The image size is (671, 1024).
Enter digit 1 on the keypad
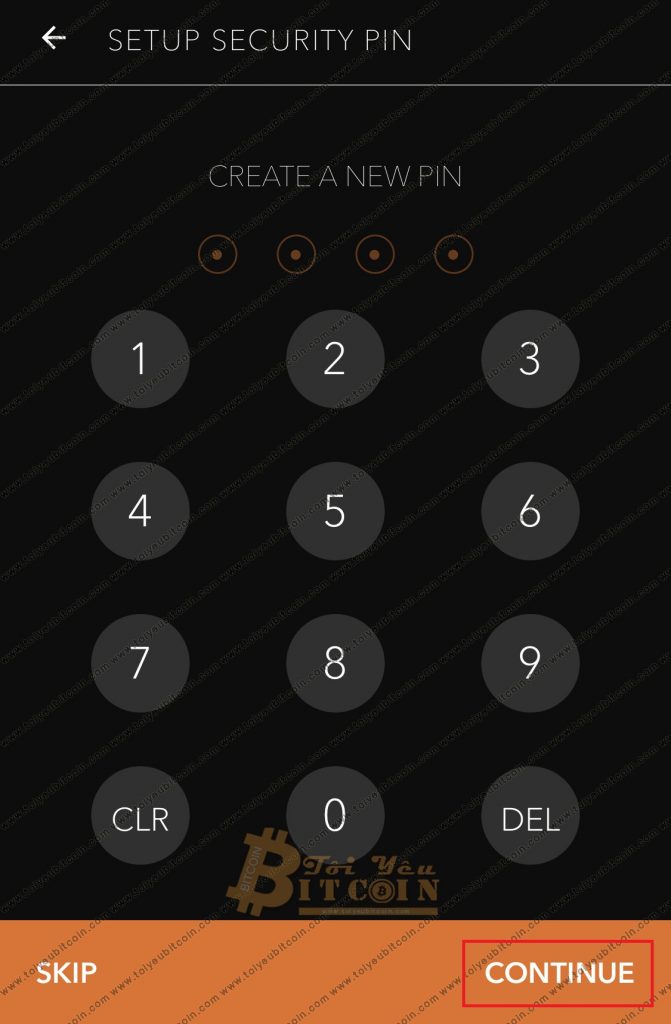coord(140,358)
